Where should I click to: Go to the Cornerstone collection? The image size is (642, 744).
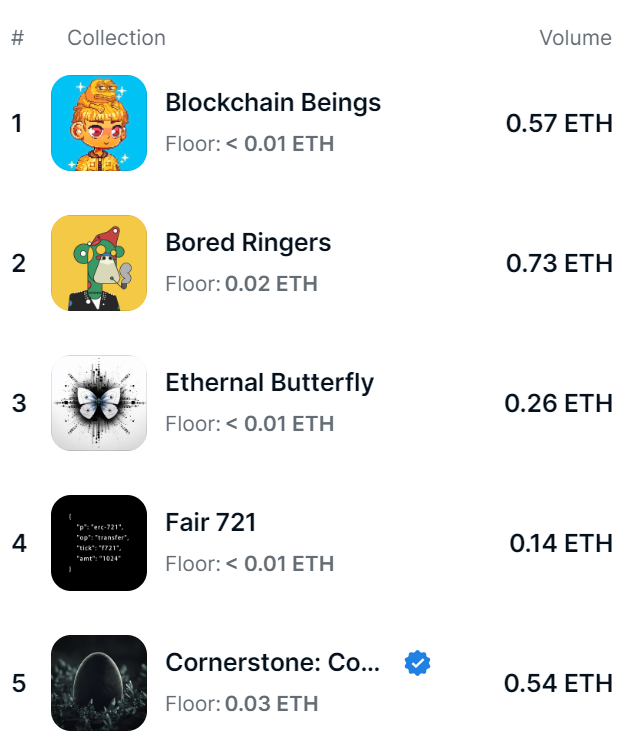[x=272, y=663]
